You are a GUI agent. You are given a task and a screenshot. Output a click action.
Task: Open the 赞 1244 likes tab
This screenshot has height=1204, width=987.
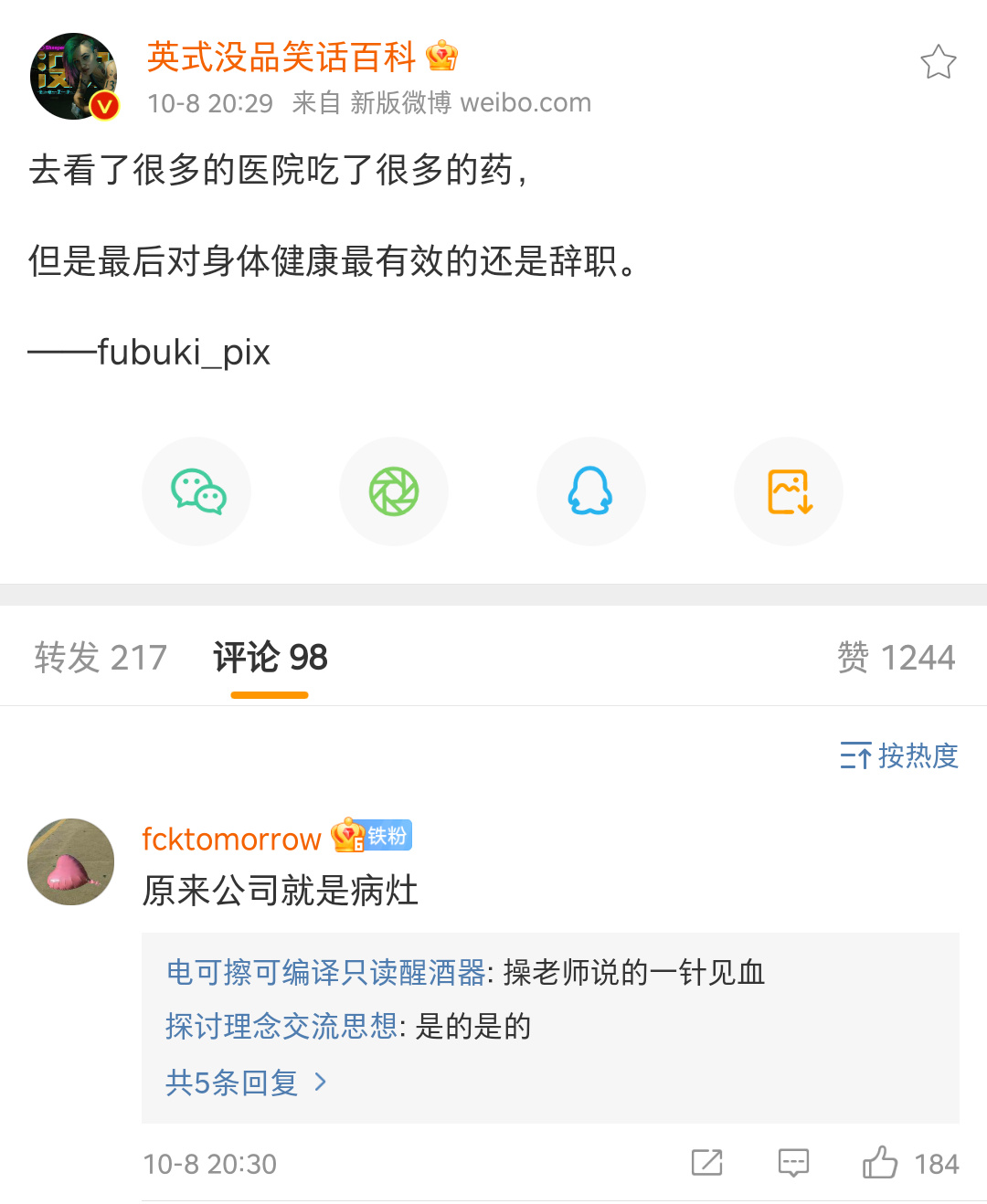(896, 658)
